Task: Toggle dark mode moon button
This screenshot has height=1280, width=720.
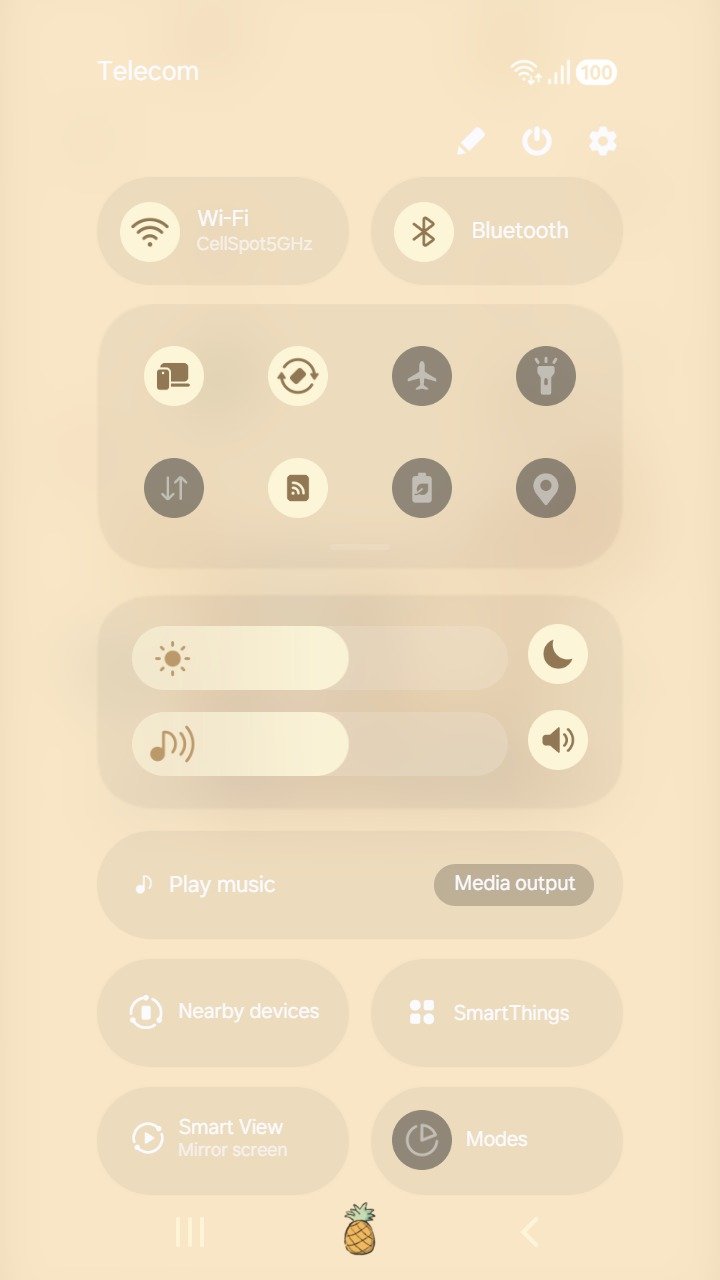Action: (558, 654)
